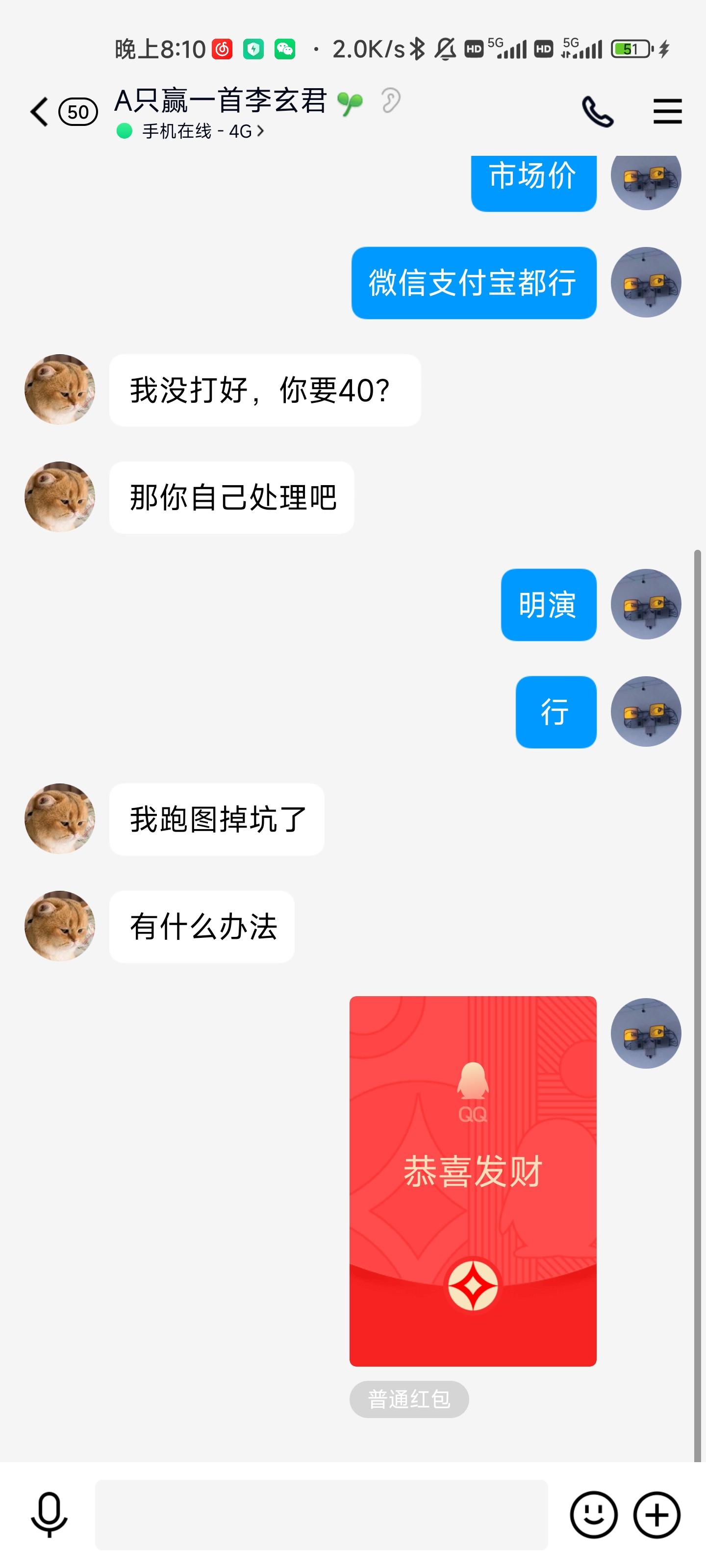Screen dimensions: 706x1568
Task: Open my avatar next to 微信支付宝都行
Action: (646, 282)
